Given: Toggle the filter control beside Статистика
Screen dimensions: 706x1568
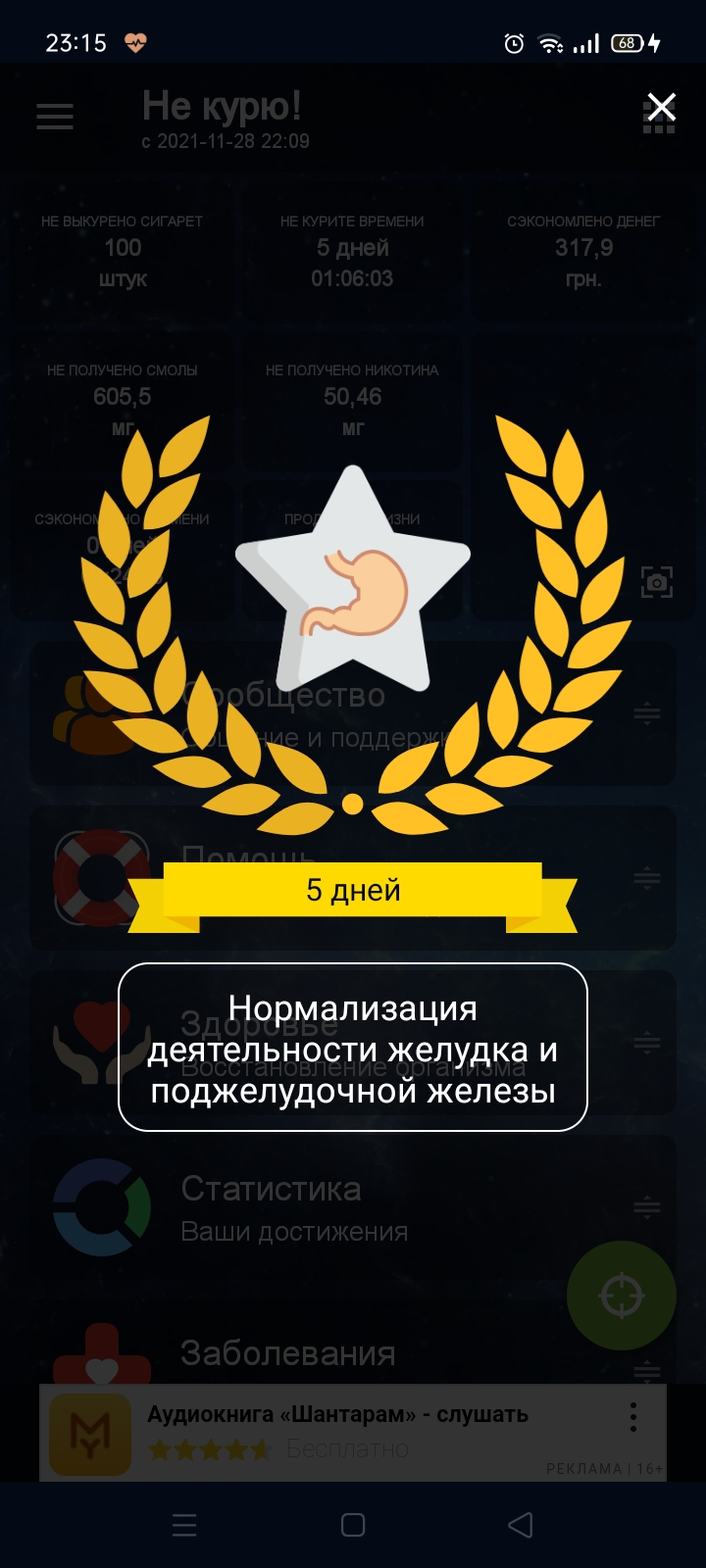Looking at the screenshot, I should point(647,1207).
